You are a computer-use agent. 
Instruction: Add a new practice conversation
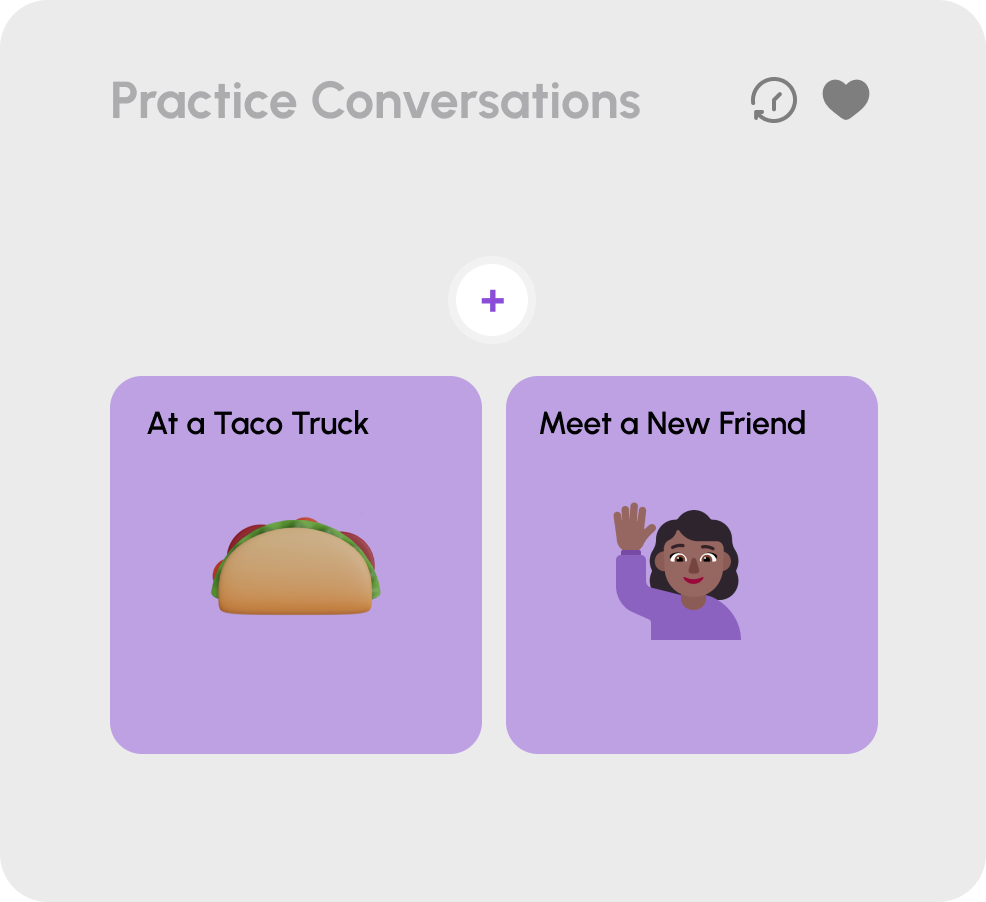tap(492, 300)
